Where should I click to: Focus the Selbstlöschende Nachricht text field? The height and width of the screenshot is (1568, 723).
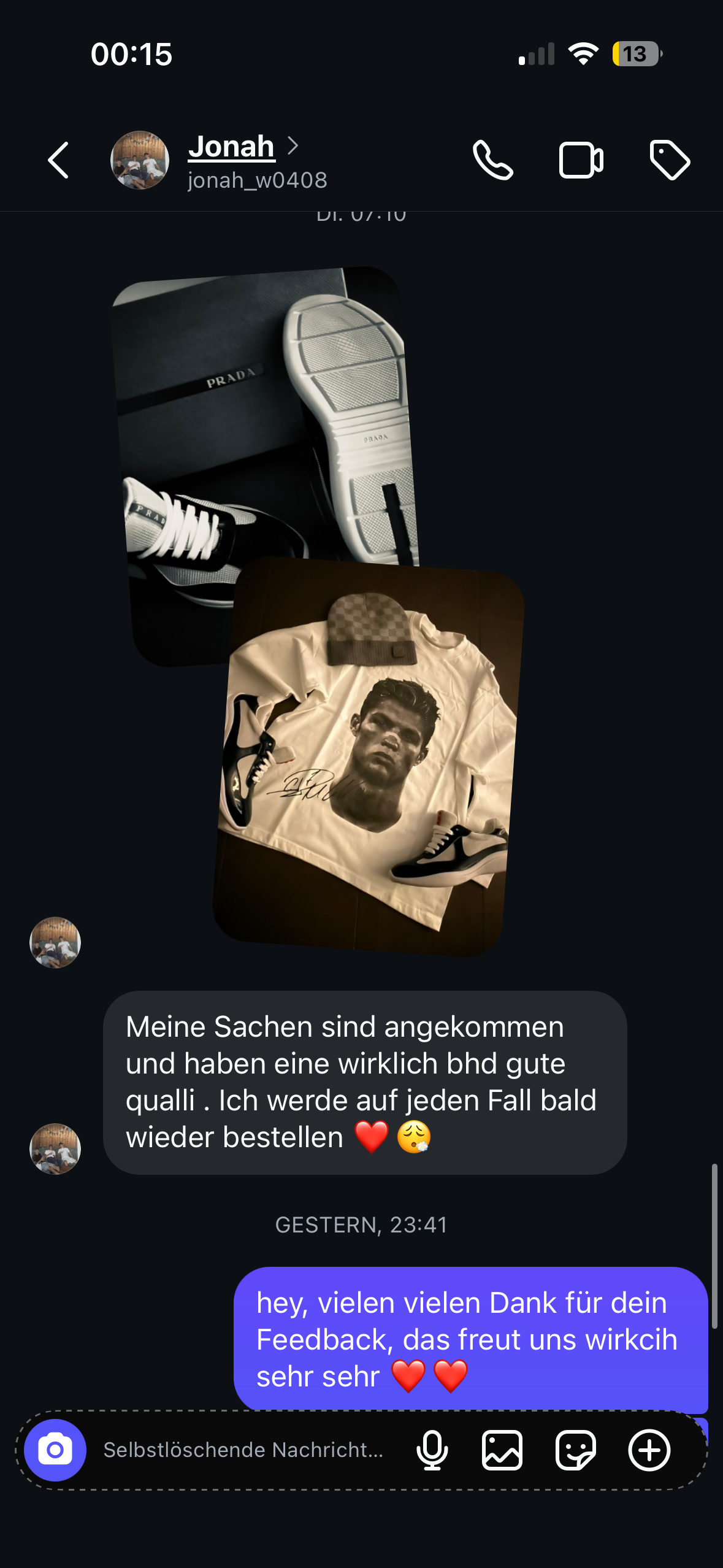(x=243, y=1450)
